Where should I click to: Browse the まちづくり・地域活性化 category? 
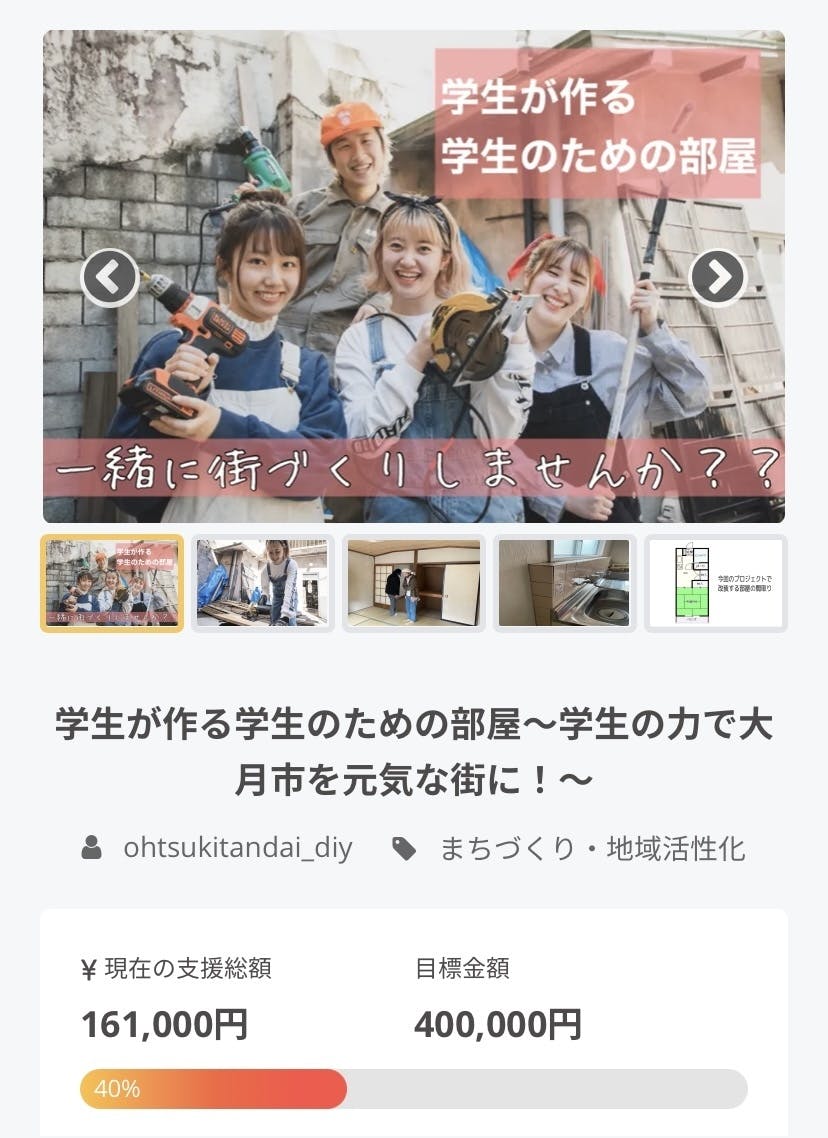(x=592, y=849)
